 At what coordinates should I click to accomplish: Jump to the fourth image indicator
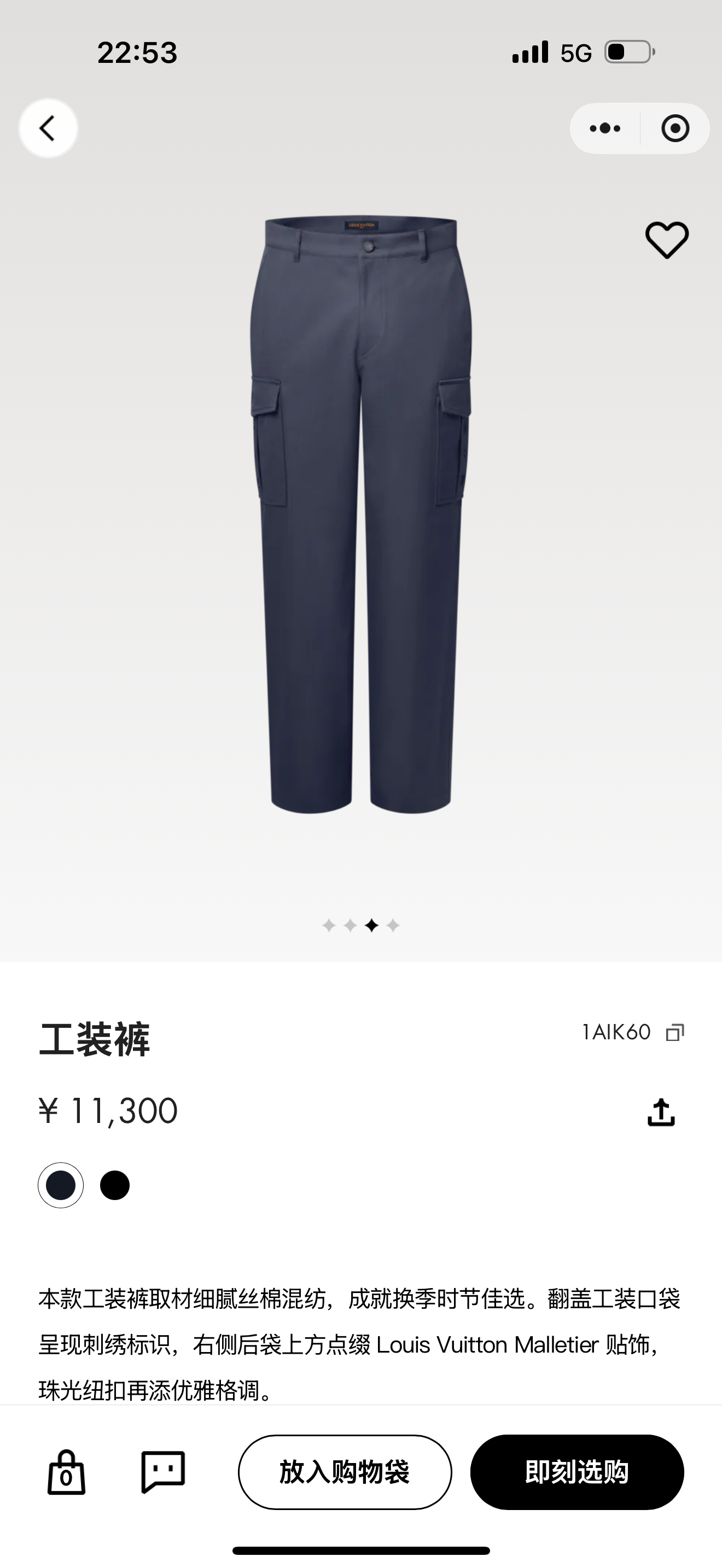pyautogui.click(x=393, y=925)
